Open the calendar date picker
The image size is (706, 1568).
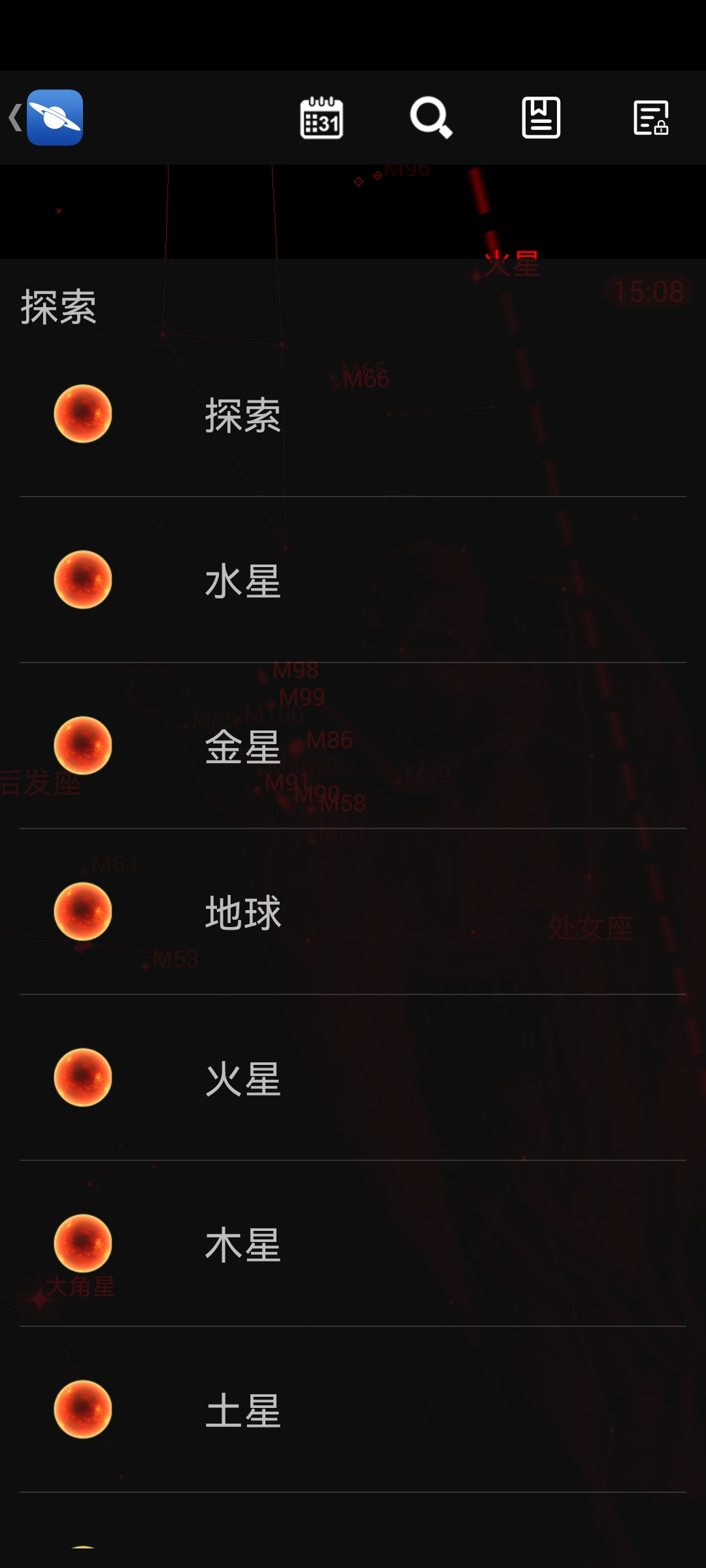pos(321,118)
